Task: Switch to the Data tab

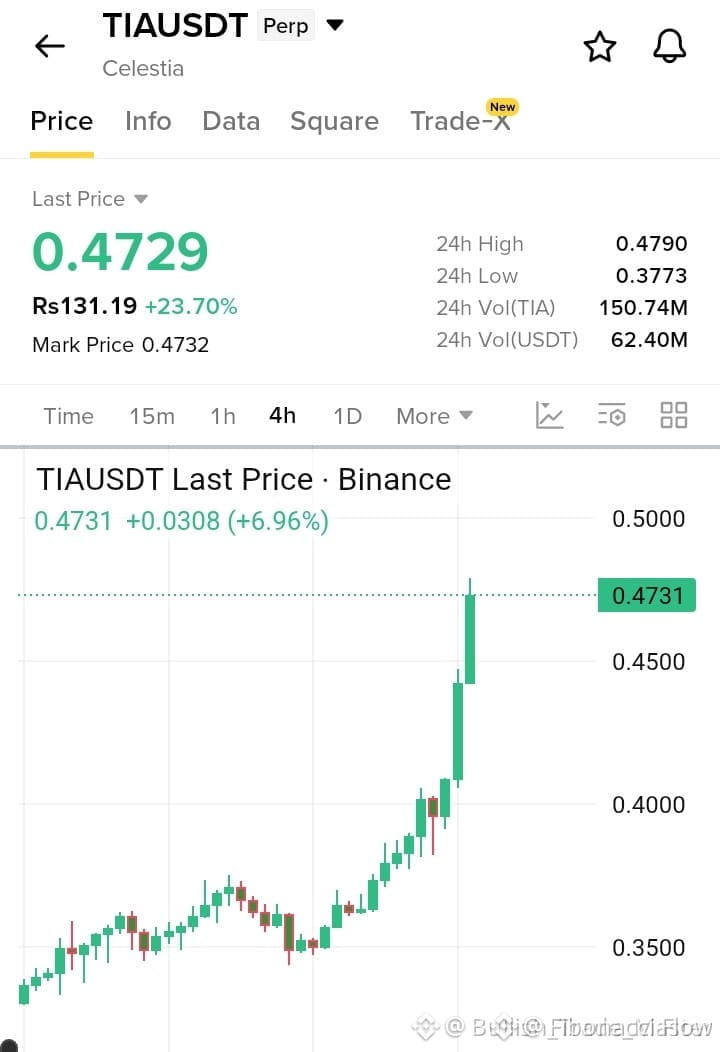Action: [x=231, y=121]
